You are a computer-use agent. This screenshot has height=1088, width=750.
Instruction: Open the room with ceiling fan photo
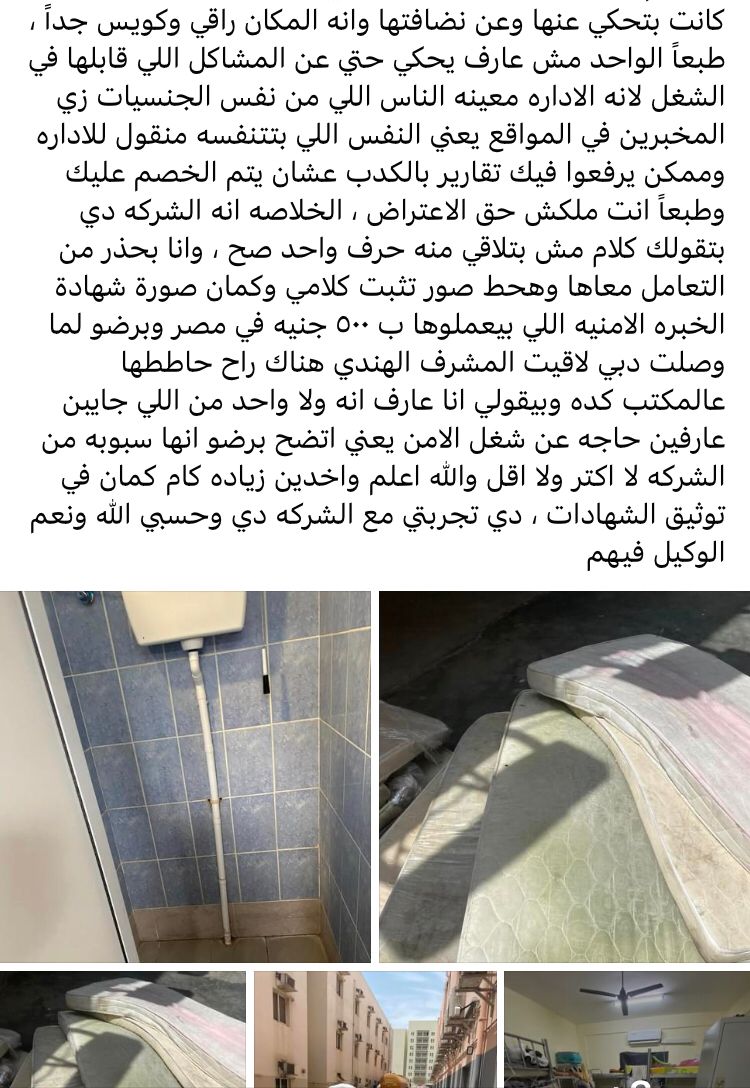627,1028
